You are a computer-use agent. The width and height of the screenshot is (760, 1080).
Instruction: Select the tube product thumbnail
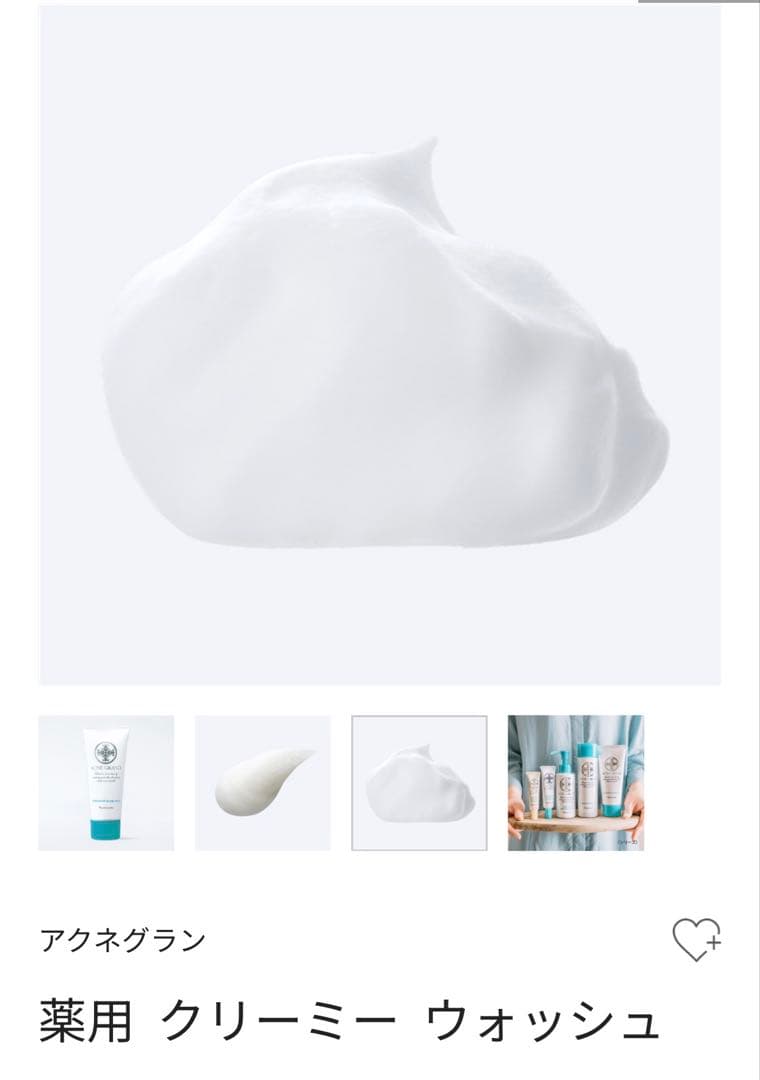tap(106, 783)
